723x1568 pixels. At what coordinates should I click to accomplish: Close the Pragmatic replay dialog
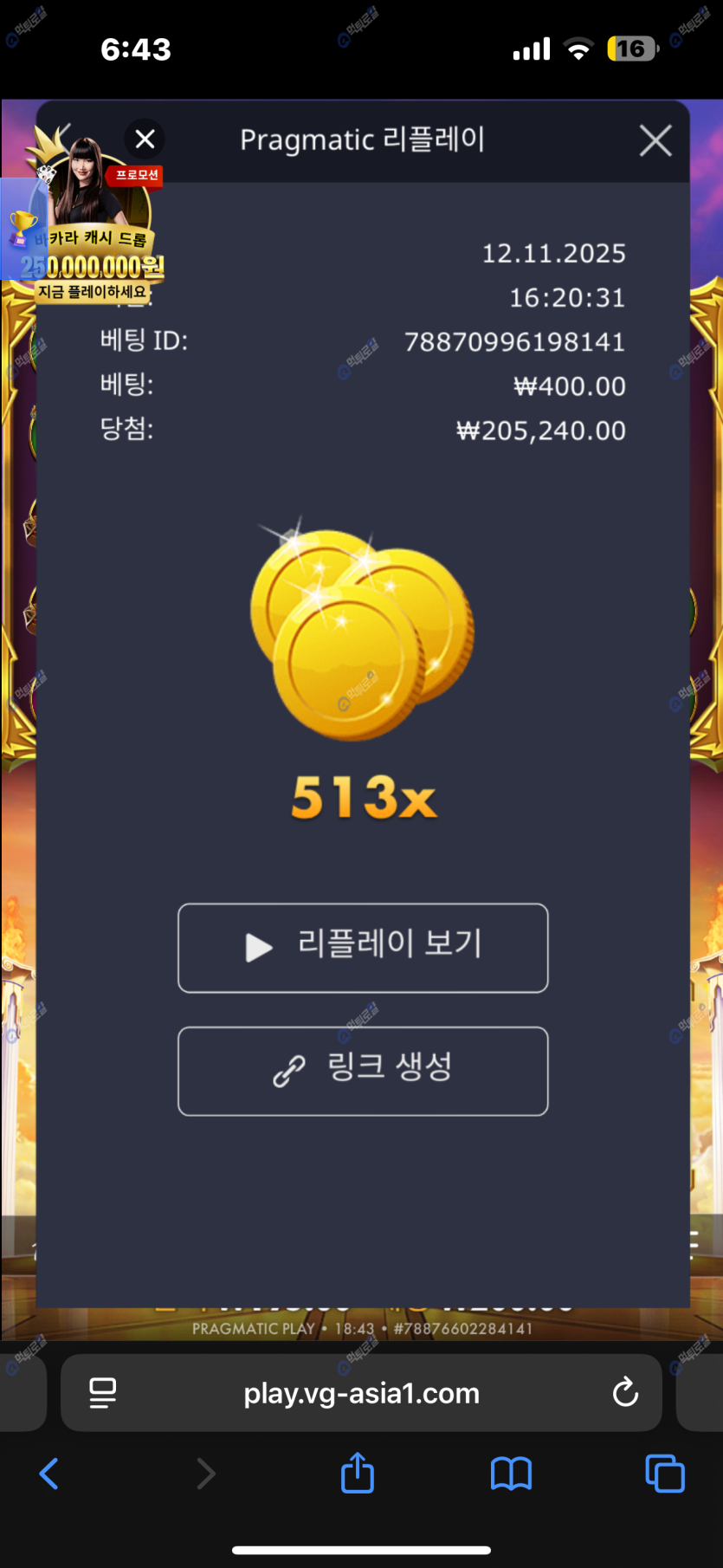pyautogui.click(x=655, y=140)
